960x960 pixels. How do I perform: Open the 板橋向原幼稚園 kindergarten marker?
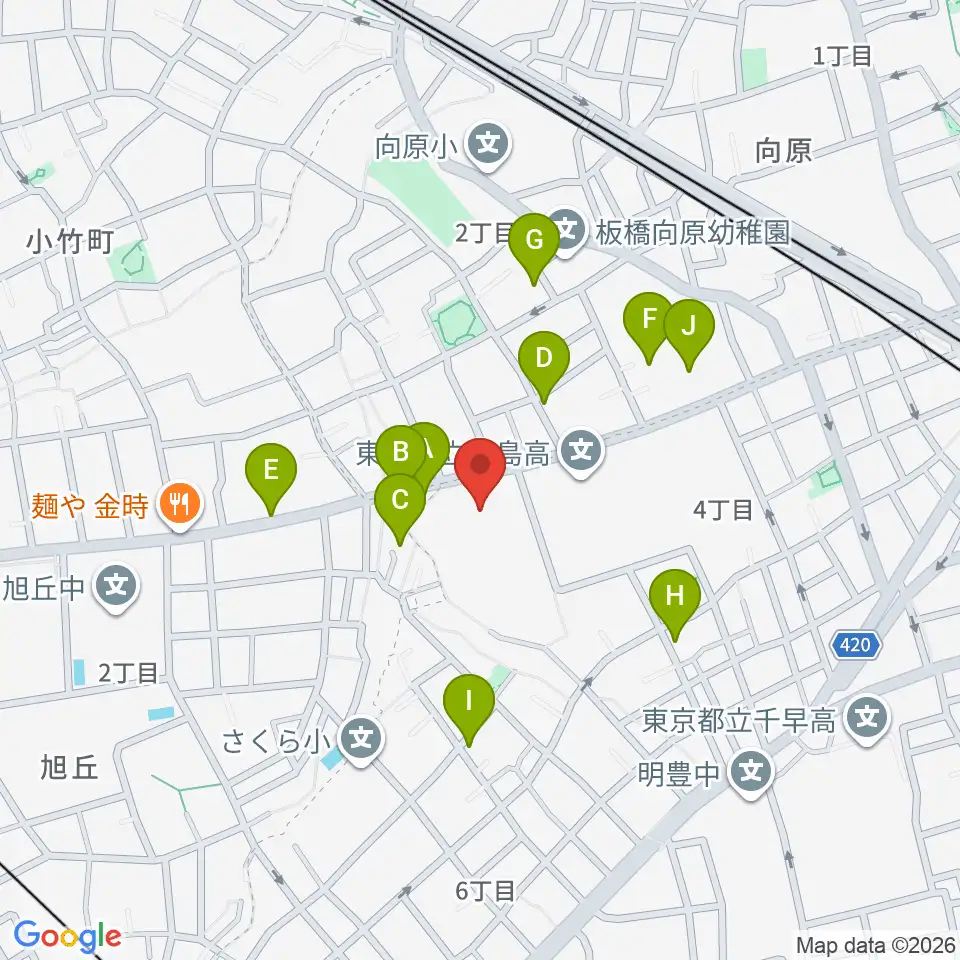[x=566, y=232]
